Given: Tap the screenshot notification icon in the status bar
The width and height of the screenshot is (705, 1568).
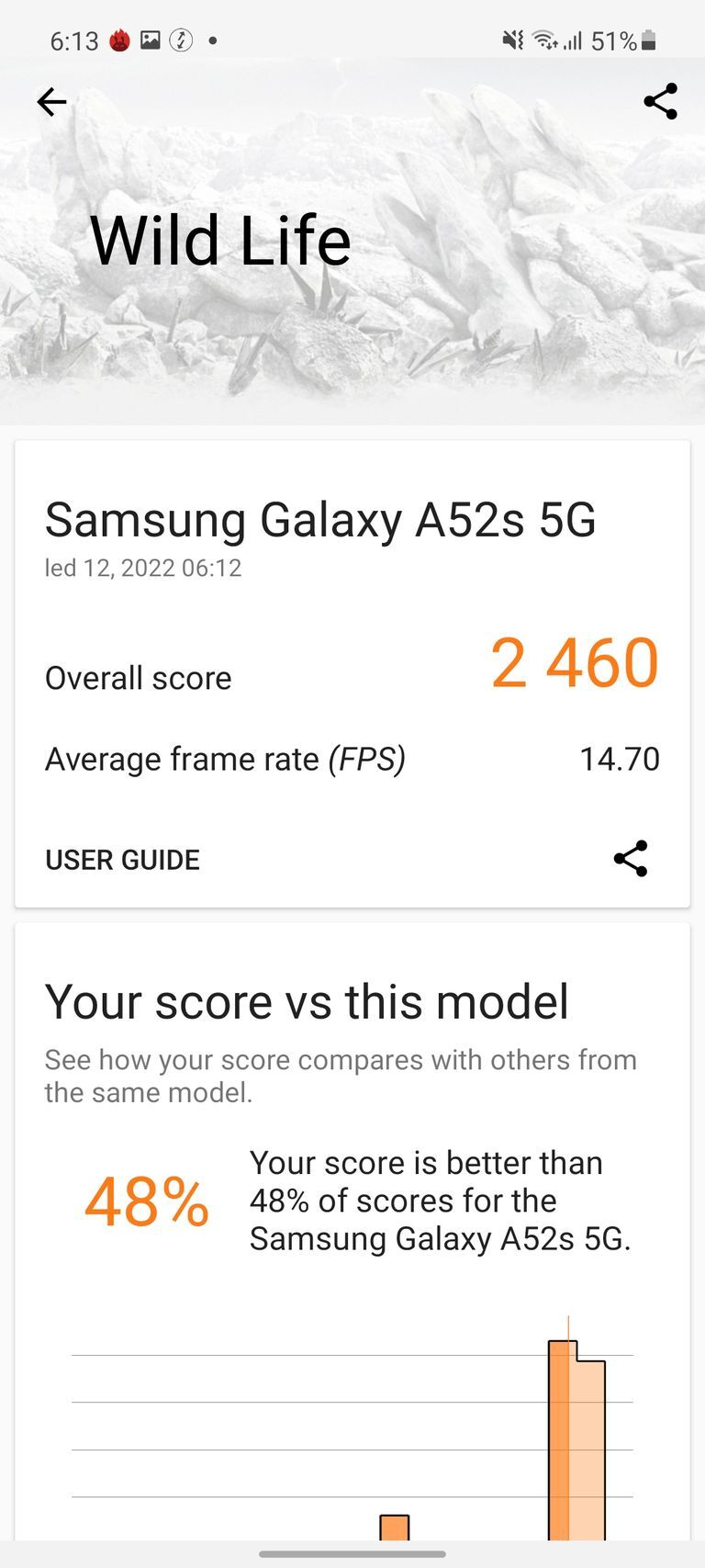Looking at the screenshot, I should [151, 39].
